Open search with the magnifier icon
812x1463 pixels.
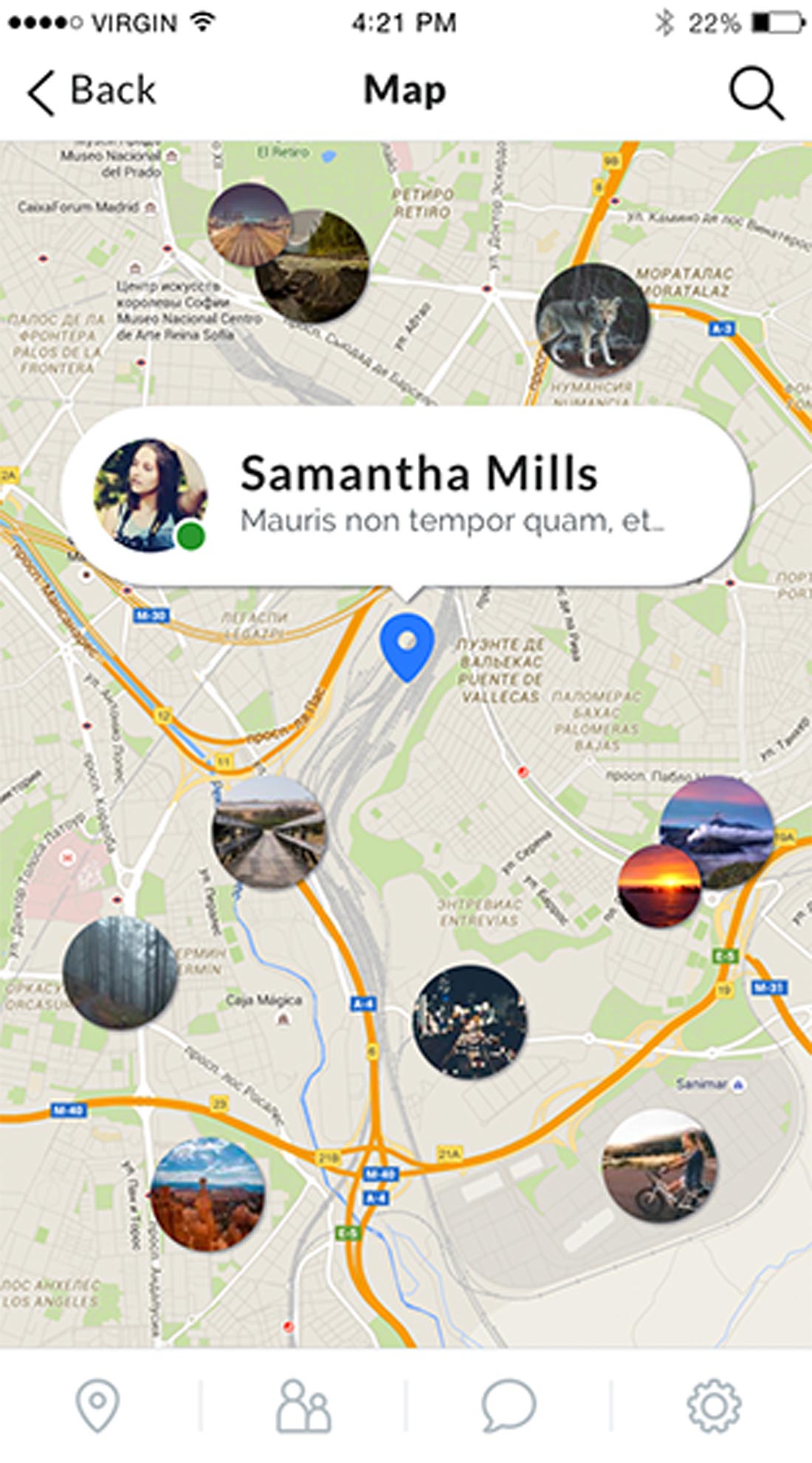[x=756, y=93]
